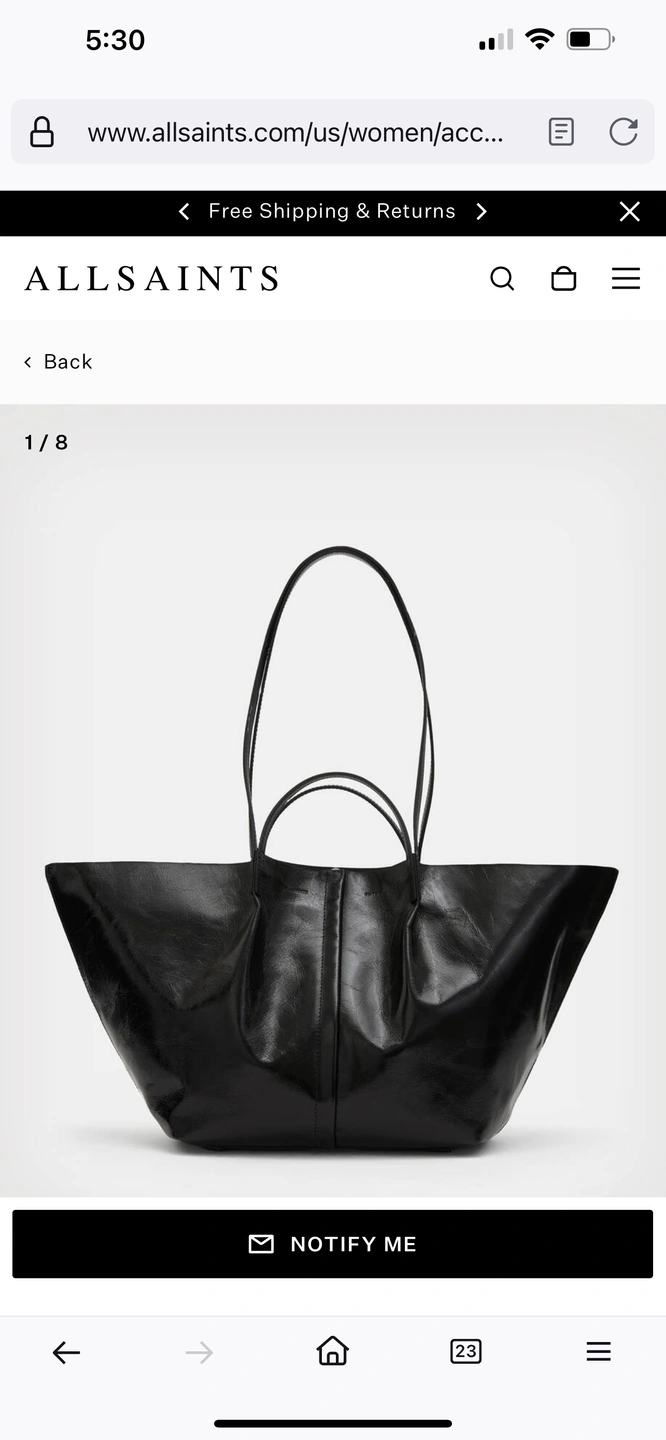The image size is (666, 1440).
Task: Go to browser home page
Action: coord(332,1352)
